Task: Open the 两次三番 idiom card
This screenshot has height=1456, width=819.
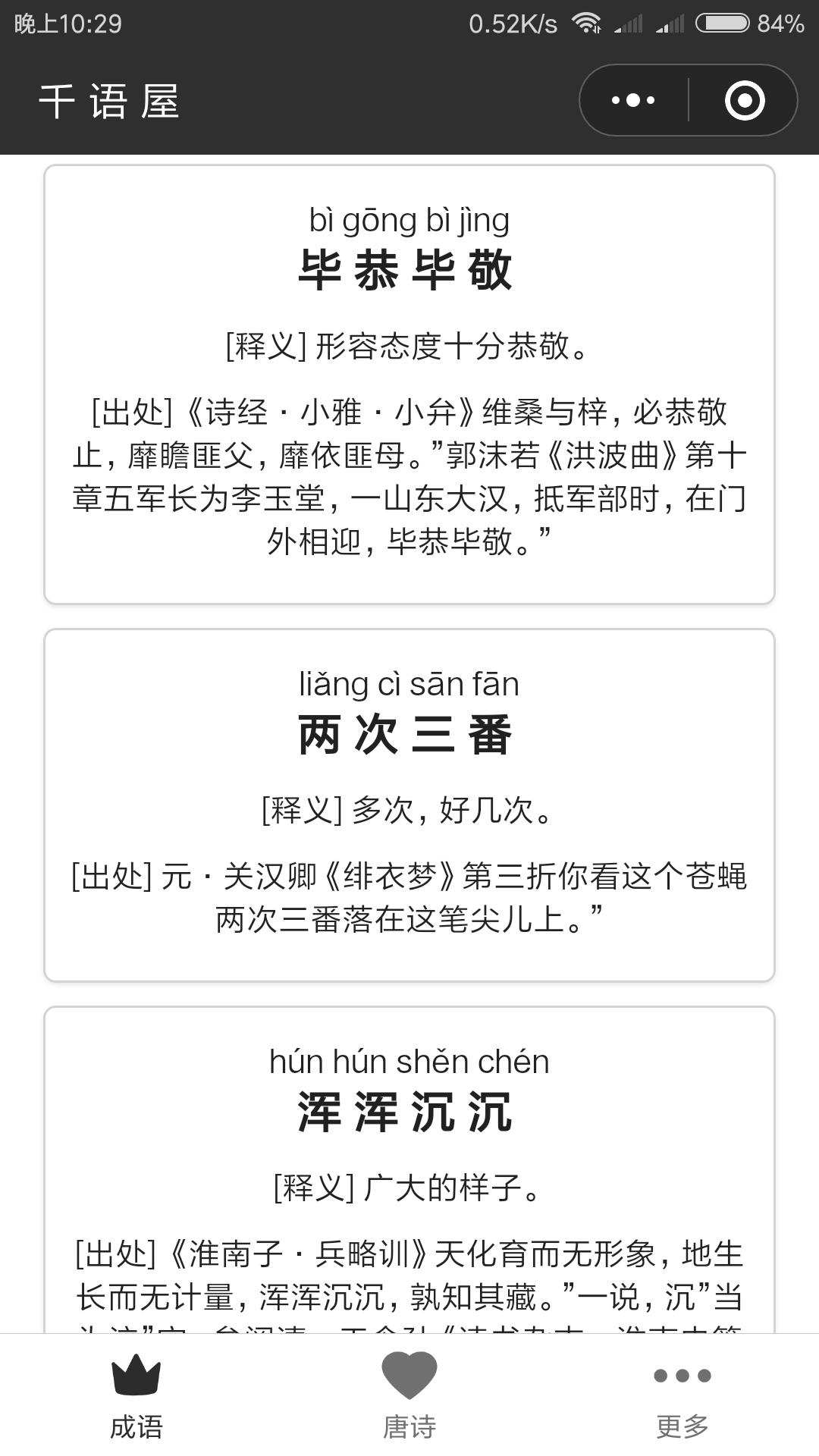Action: [x=409, y=805]
